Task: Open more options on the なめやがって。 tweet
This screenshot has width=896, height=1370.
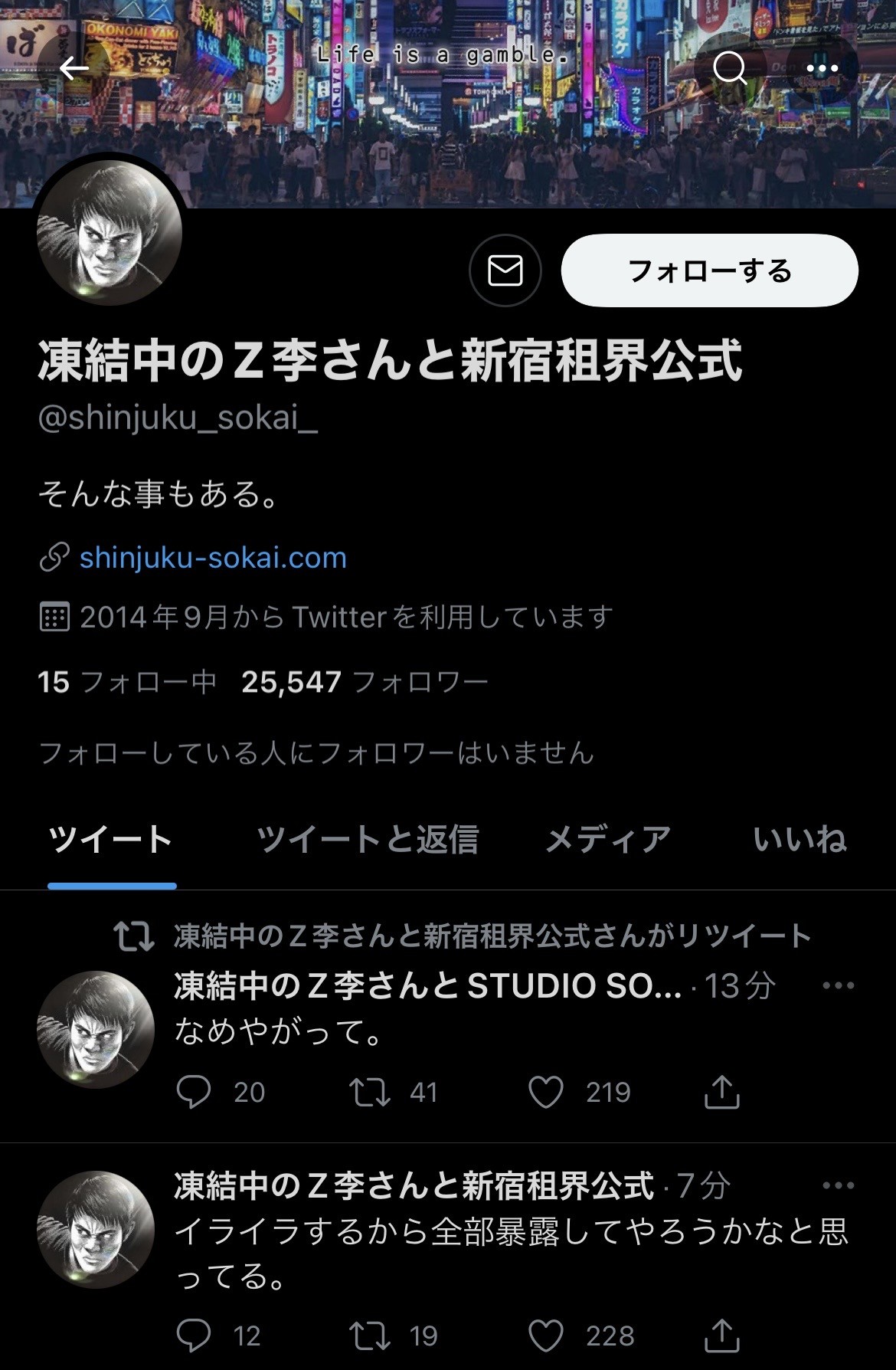Action: click(838, 985)
